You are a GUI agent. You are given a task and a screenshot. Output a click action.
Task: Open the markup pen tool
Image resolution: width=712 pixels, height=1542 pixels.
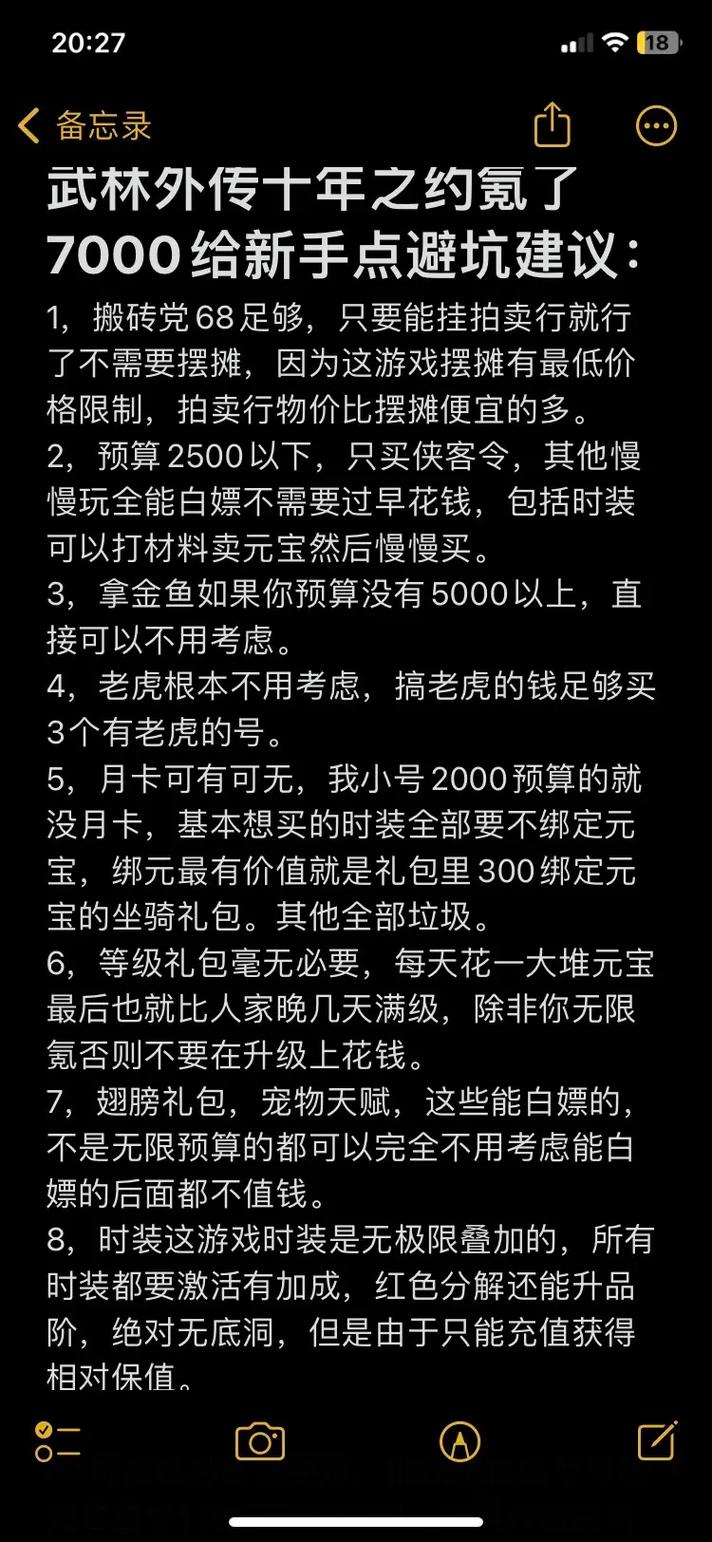(460, 1441)
